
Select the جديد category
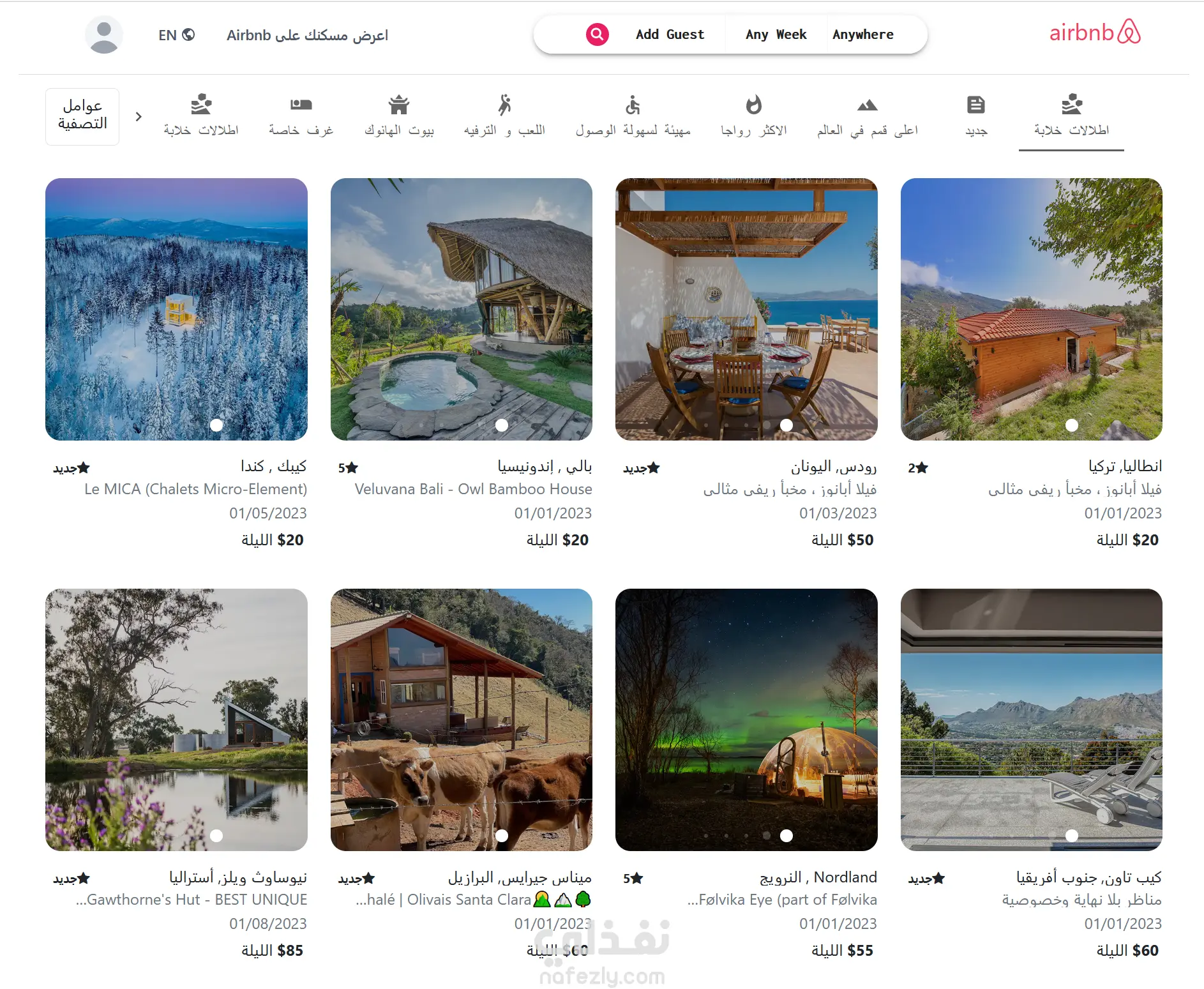pos(975,116)
